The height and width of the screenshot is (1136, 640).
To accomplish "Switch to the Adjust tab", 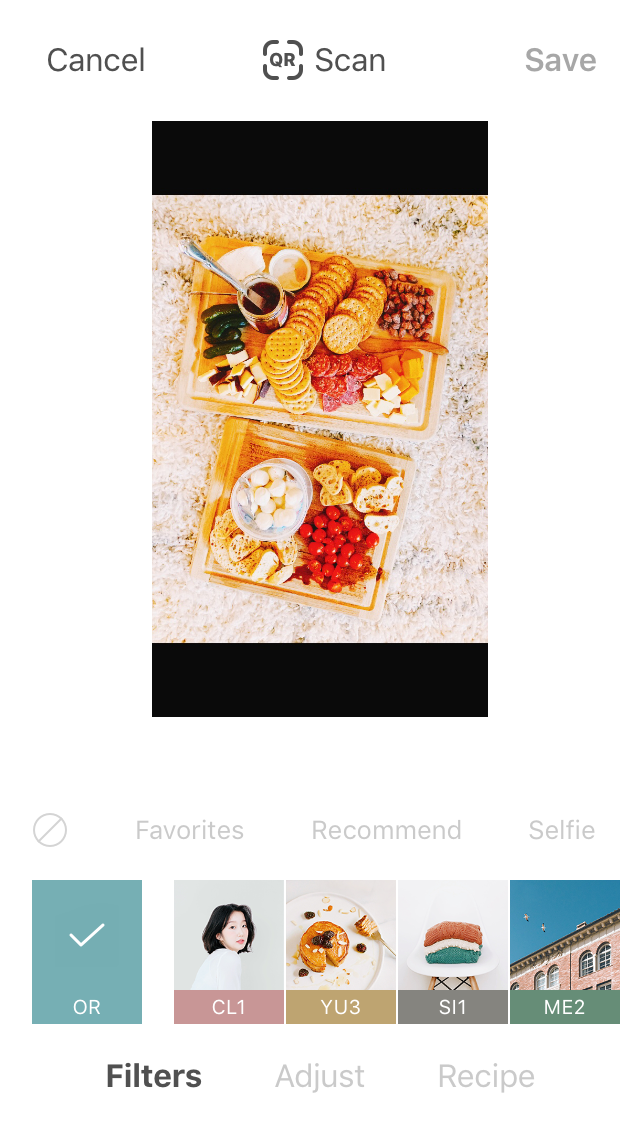I will pyautogui.click(x=320, y=1076).
